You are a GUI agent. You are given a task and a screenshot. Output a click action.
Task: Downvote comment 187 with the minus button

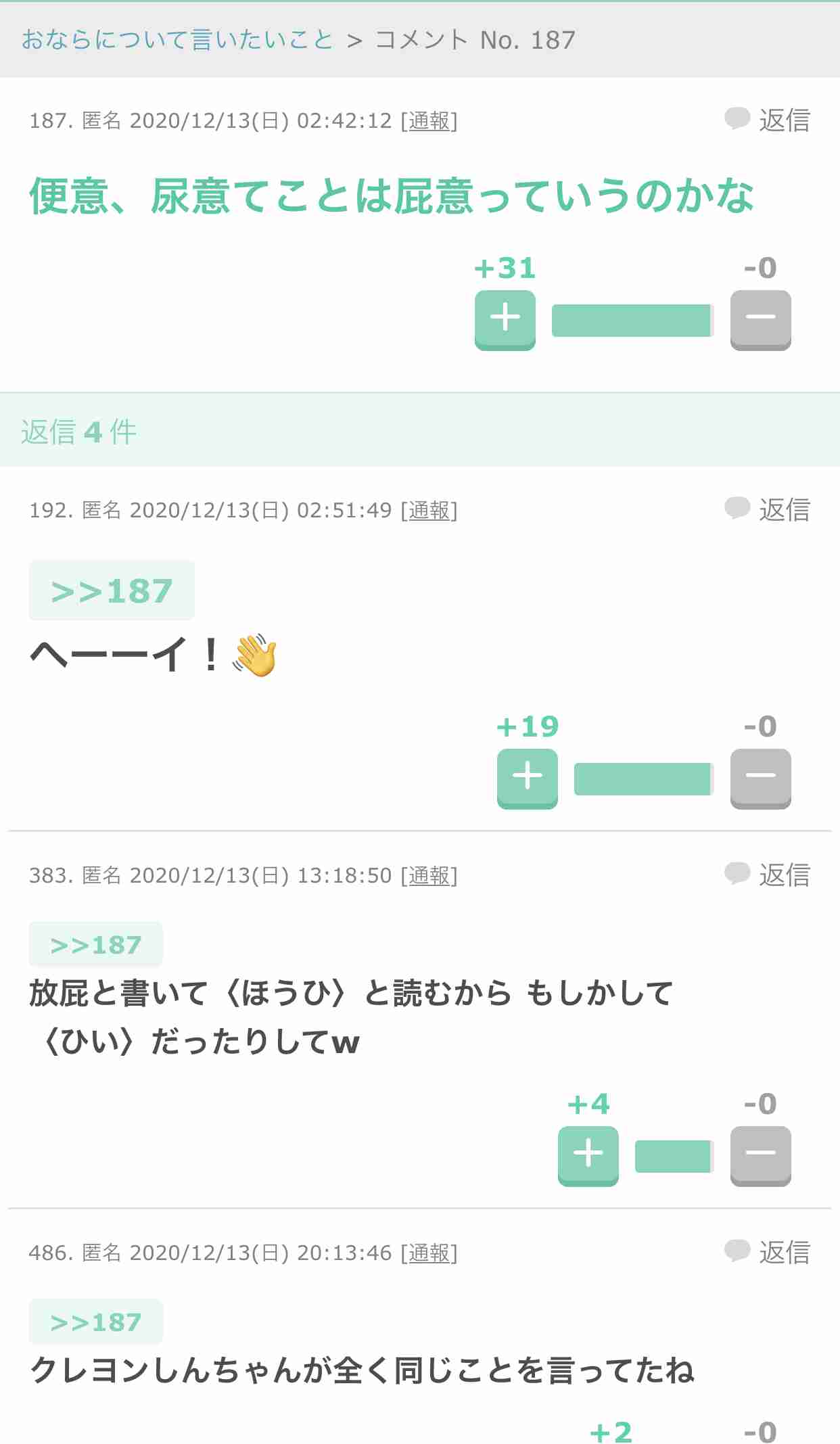pyautogui.click(x=761, y=320)
